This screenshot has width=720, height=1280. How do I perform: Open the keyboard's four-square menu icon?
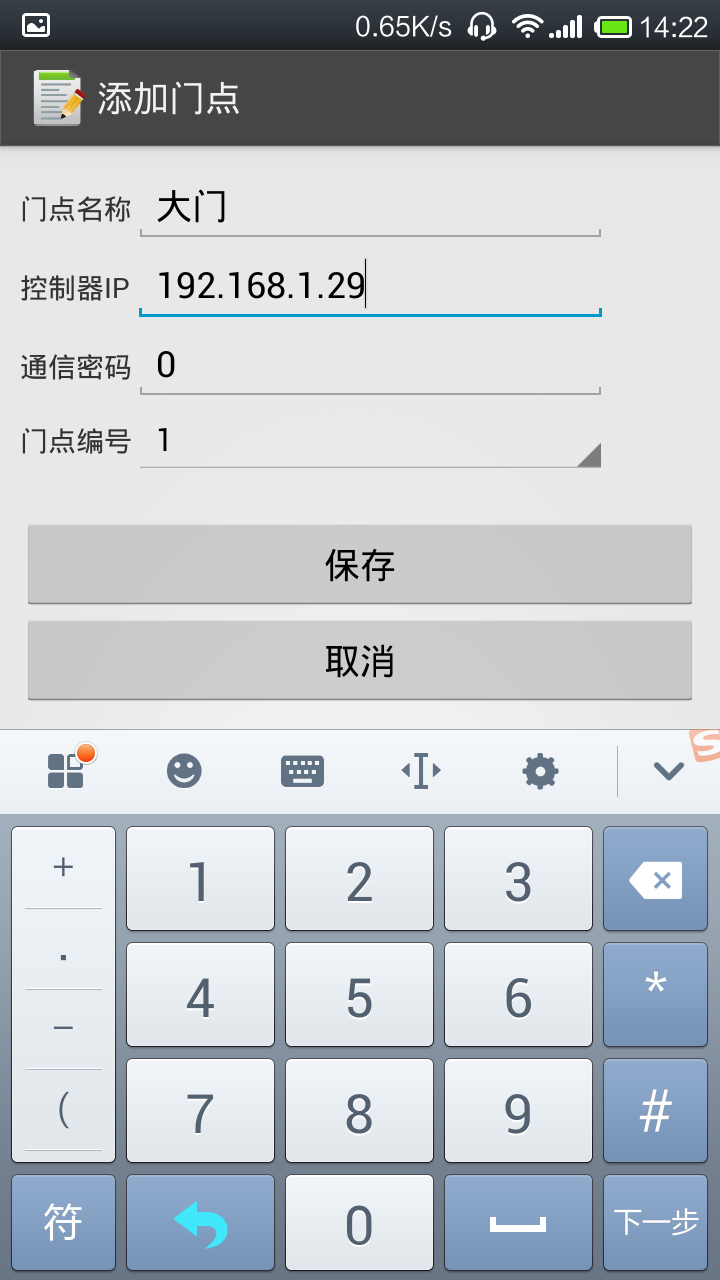(x=66, y=770)
